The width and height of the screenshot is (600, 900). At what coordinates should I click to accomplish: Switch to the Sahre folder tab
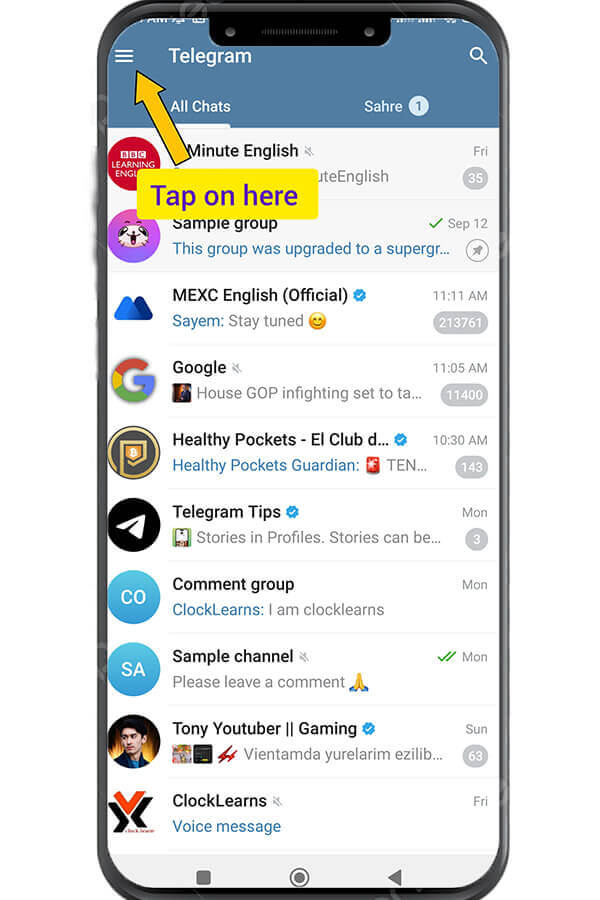click(394, 106)
